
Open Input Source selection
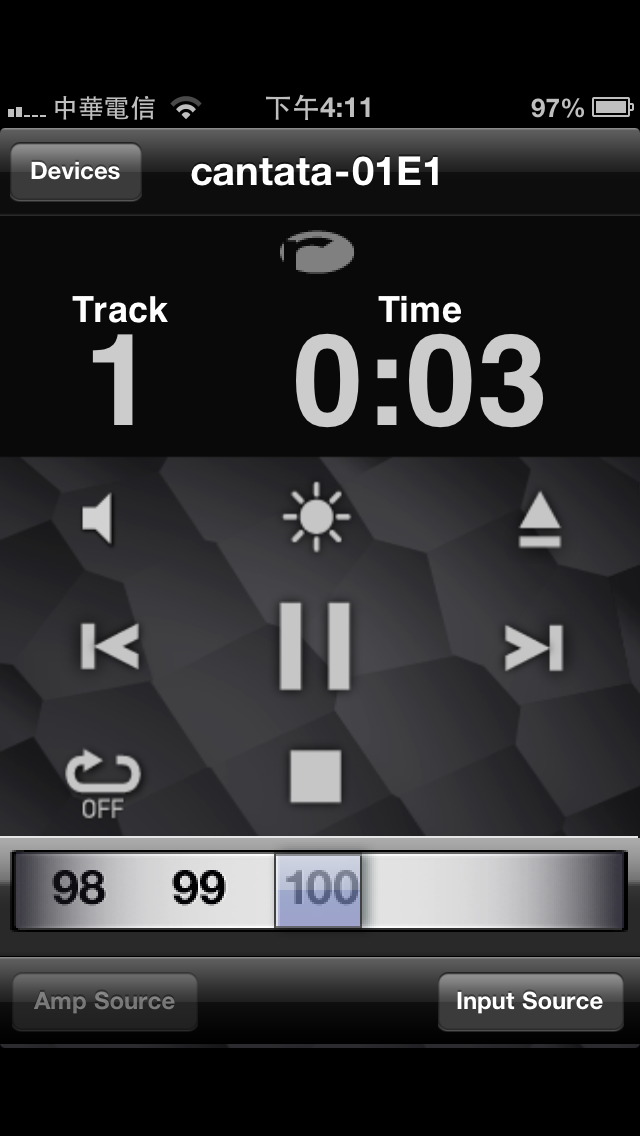click(529, 1001)
